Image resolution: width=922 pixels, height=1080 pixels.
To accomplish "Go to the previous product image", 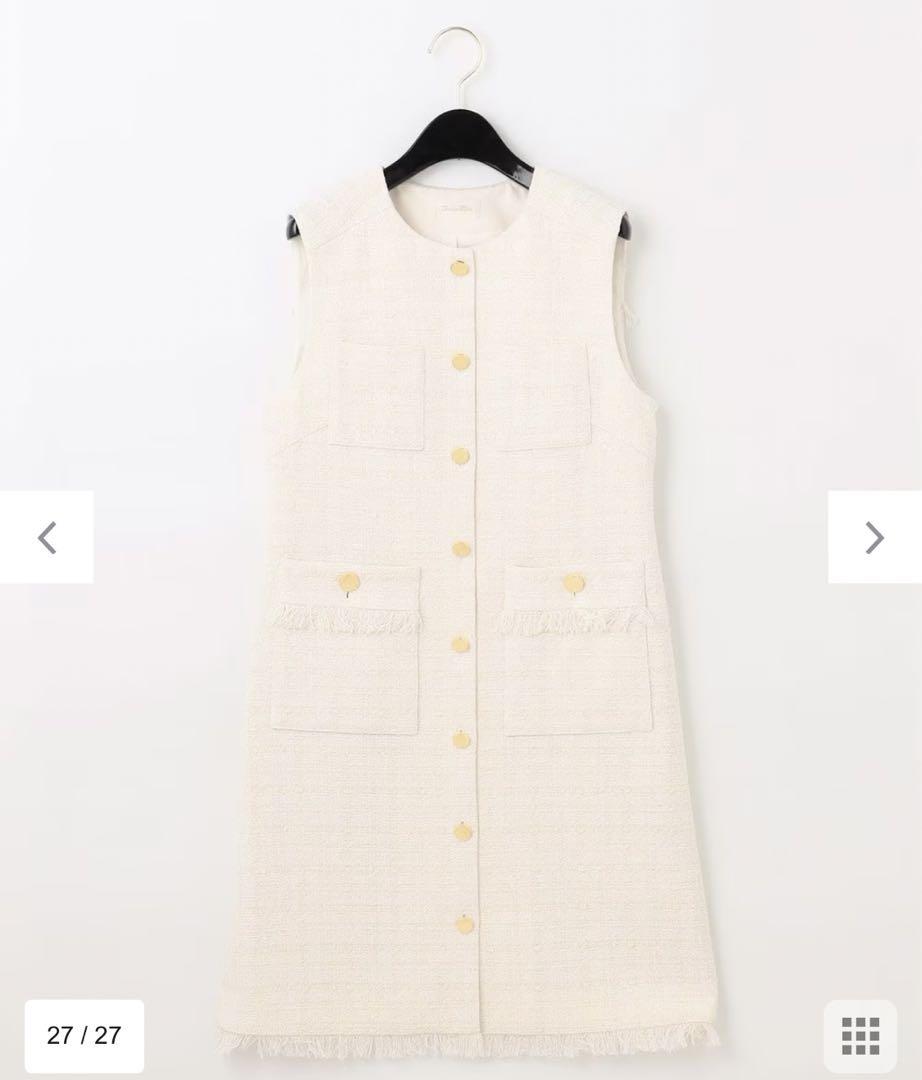I will [x=46, y=537].
